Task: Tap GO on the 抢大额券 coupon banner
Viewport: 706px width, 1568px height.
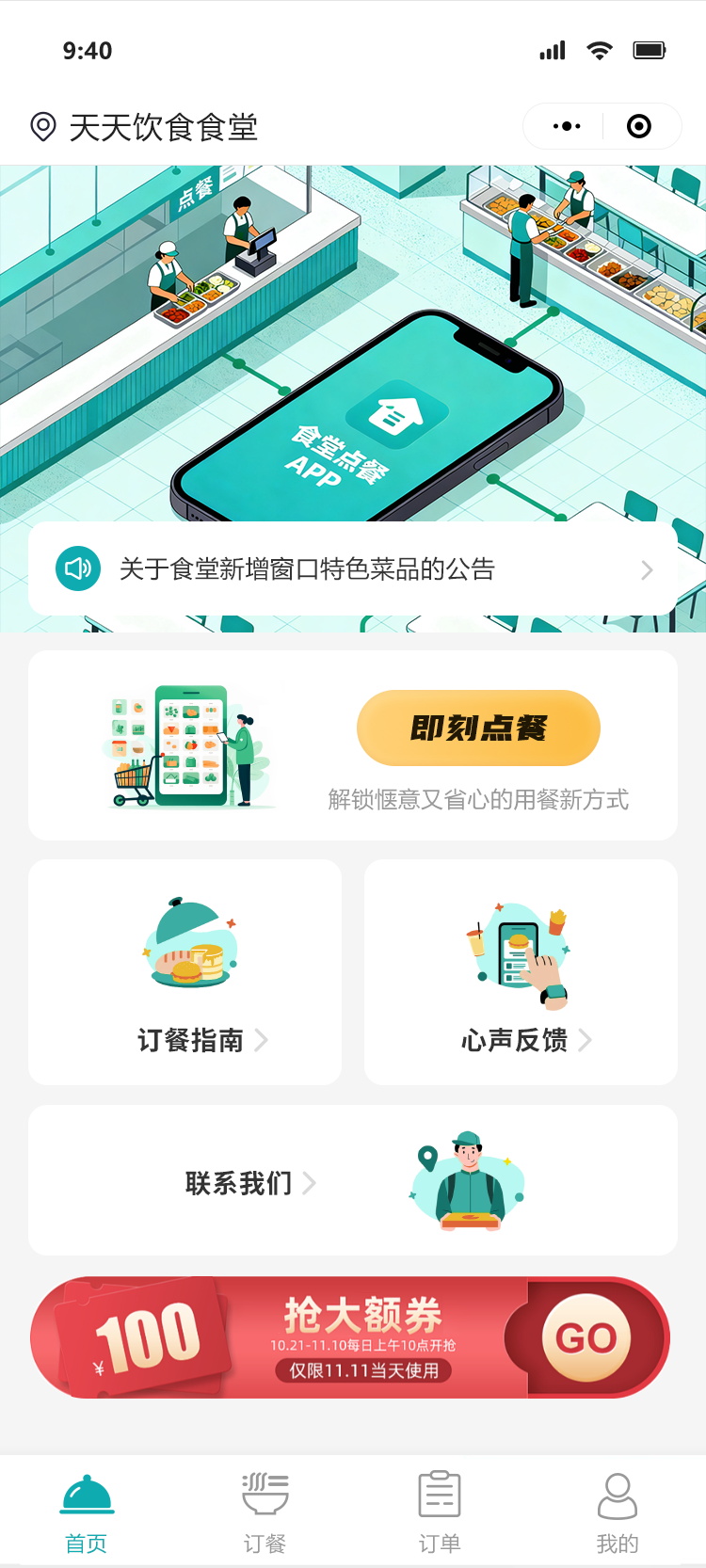Action: pyautogui.click(x=586, y=1337)
